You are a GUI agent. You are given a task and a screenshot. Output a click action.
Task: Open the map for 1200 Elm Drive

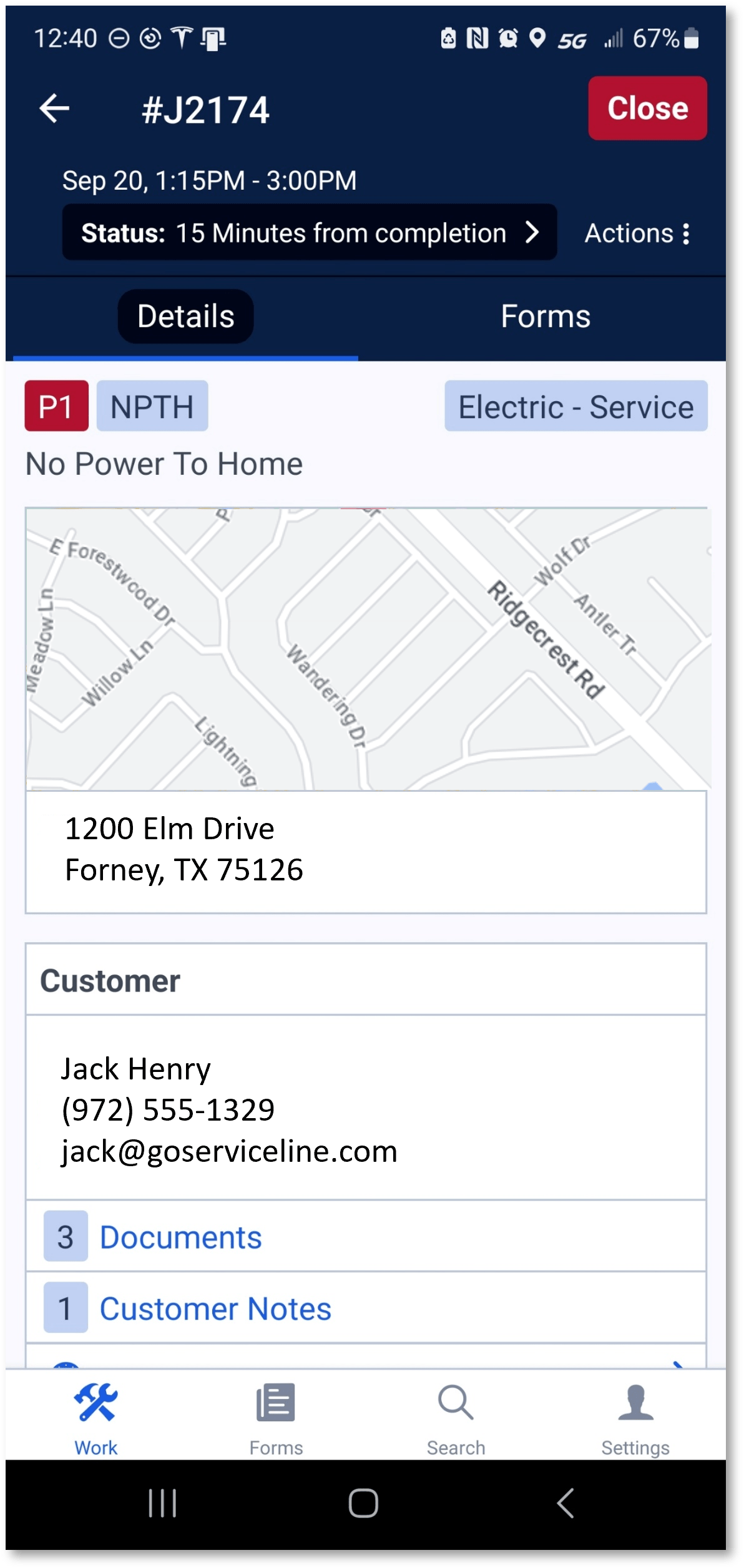point(367,649)
